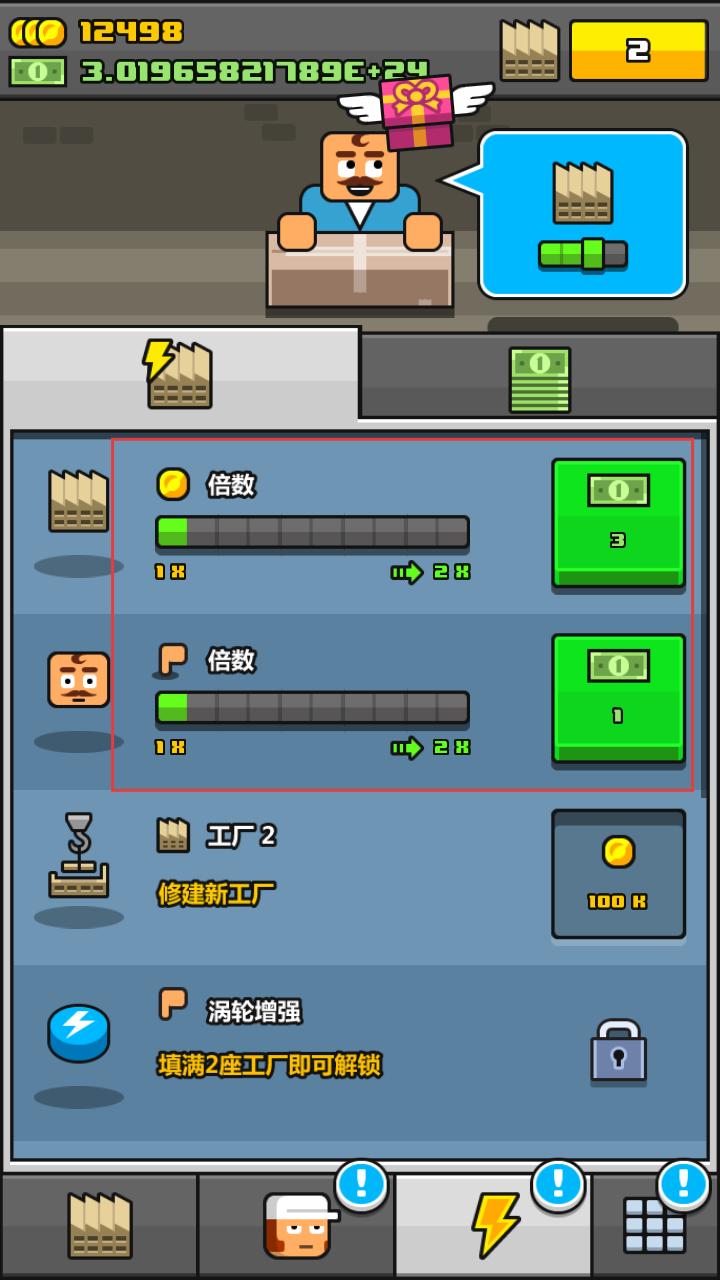Open the worker character tab

coord(297,1225)
